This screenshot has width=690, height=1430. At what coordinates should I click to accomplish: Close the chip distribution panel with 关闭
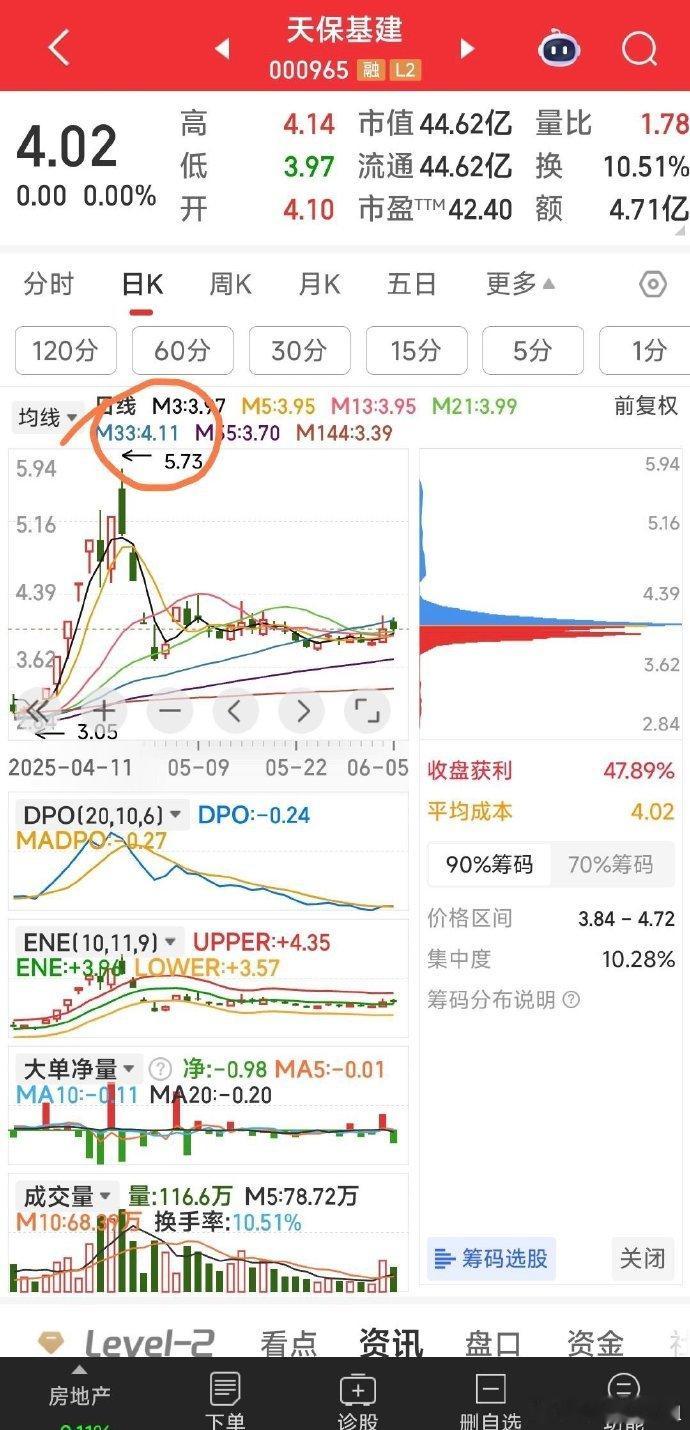click(642, 1258)
